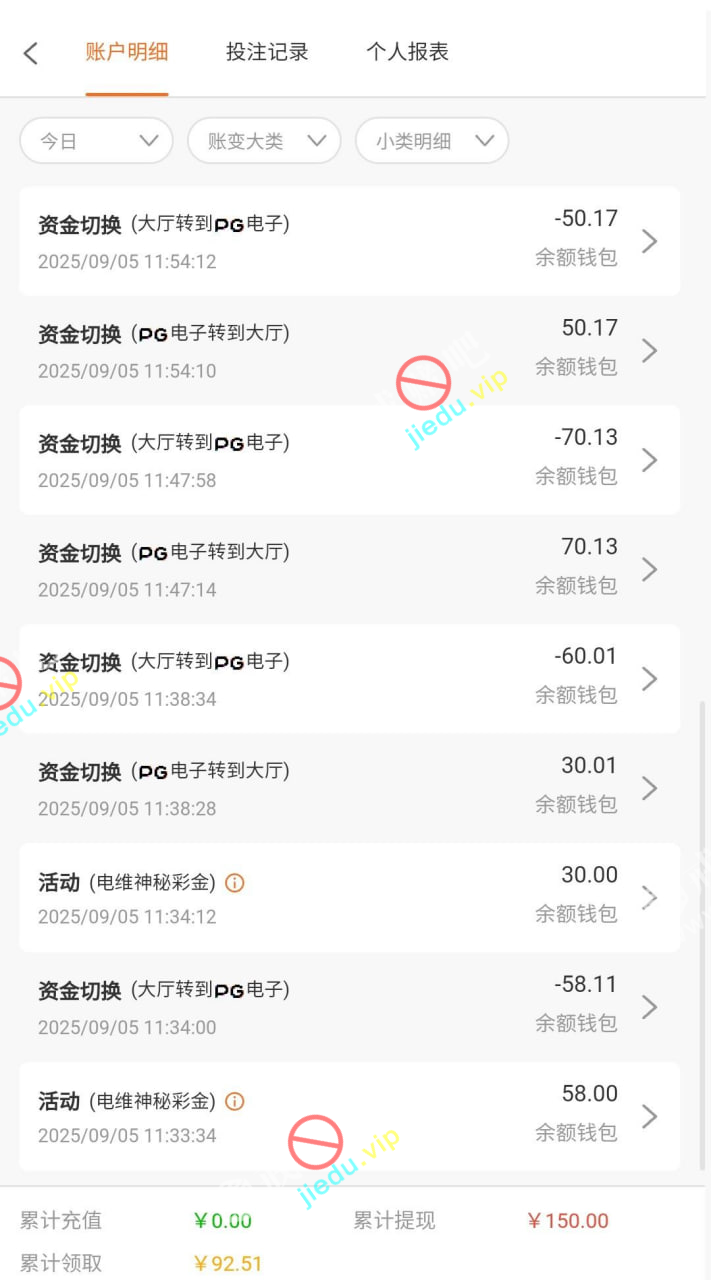Open the -60.01 transfer record
Image resolution: width=711 pixels, height=1280 pixels.
[x=349, y=679]
